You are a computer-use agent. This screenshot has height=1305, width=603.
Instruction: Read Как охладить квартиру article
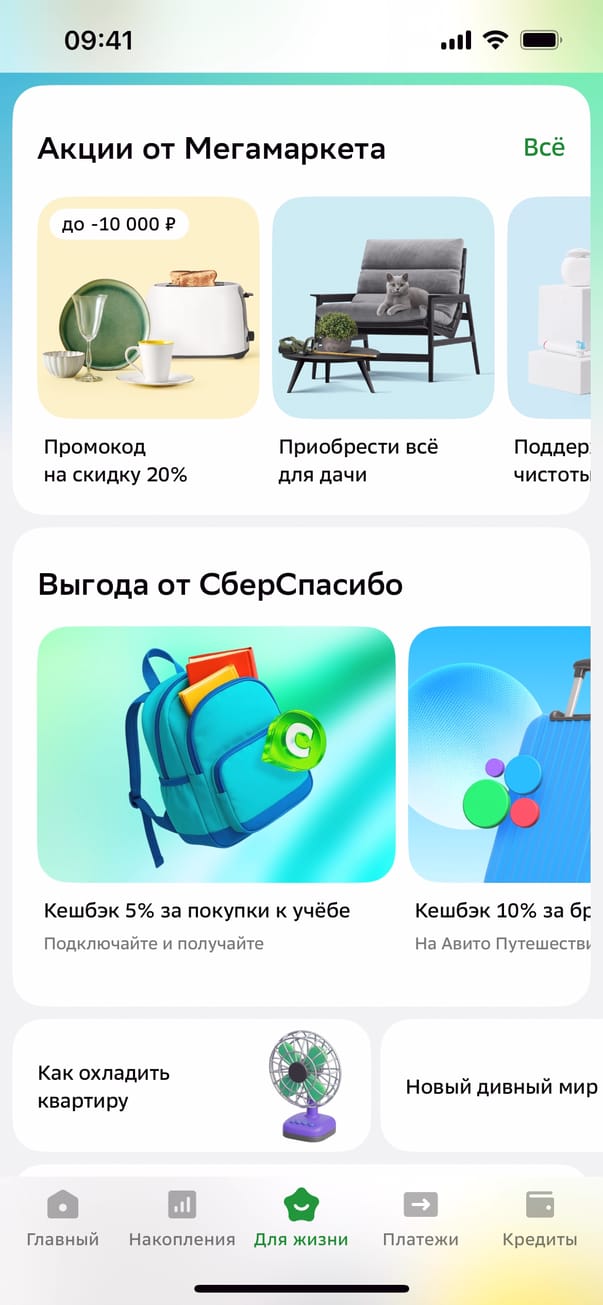click(x=191, y=1086)
